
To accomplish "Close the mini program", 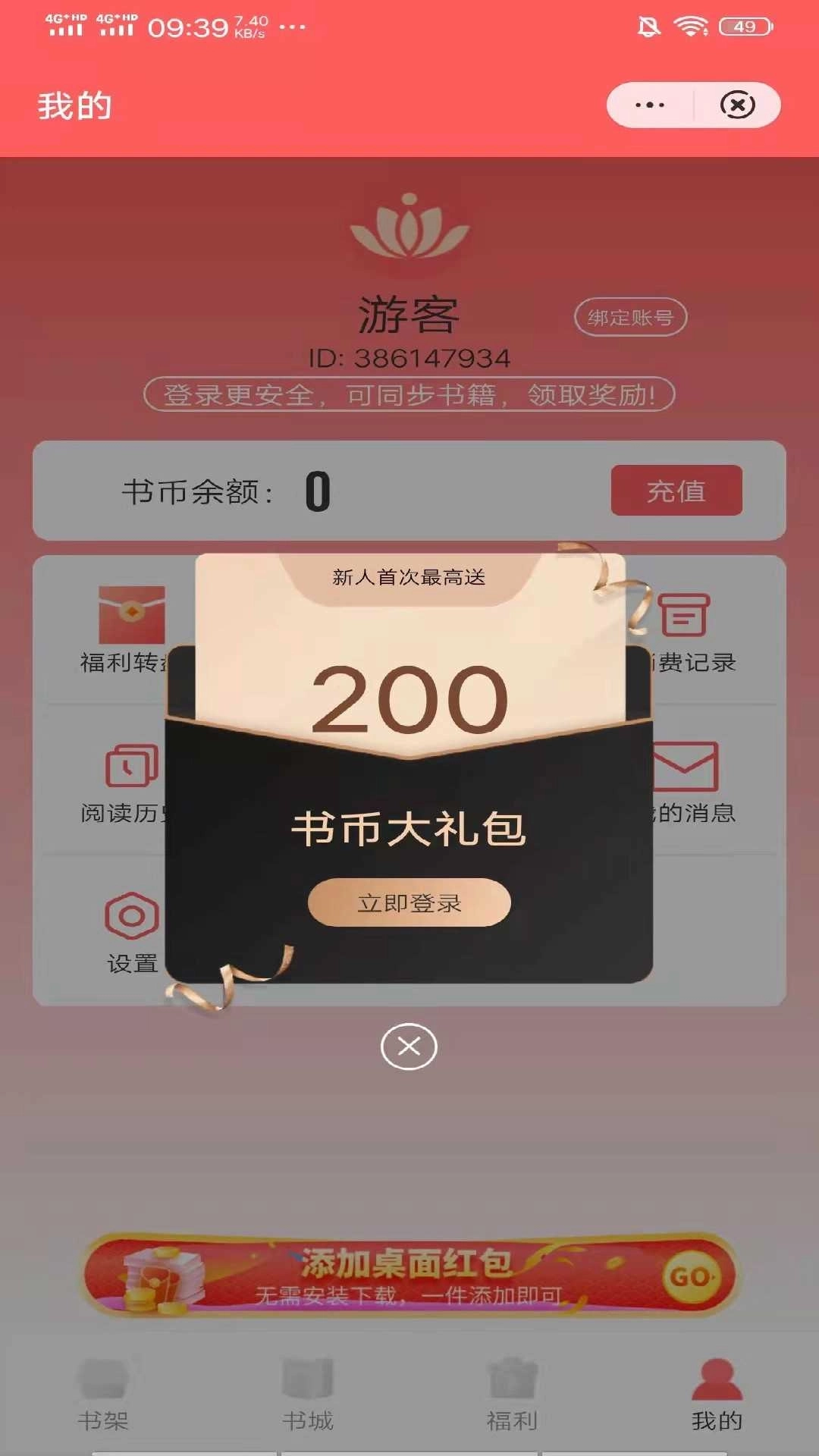I will point(737,105).
